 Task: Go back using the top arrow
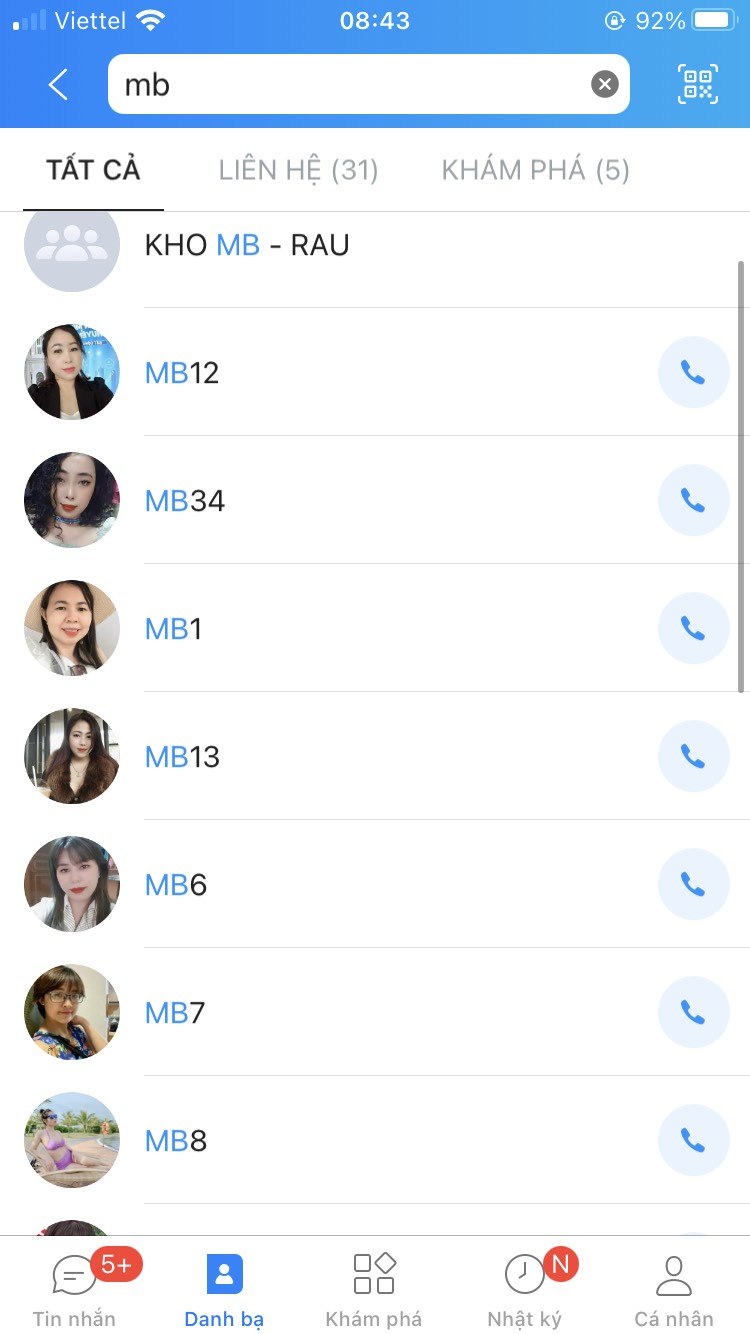click(58, 85)
